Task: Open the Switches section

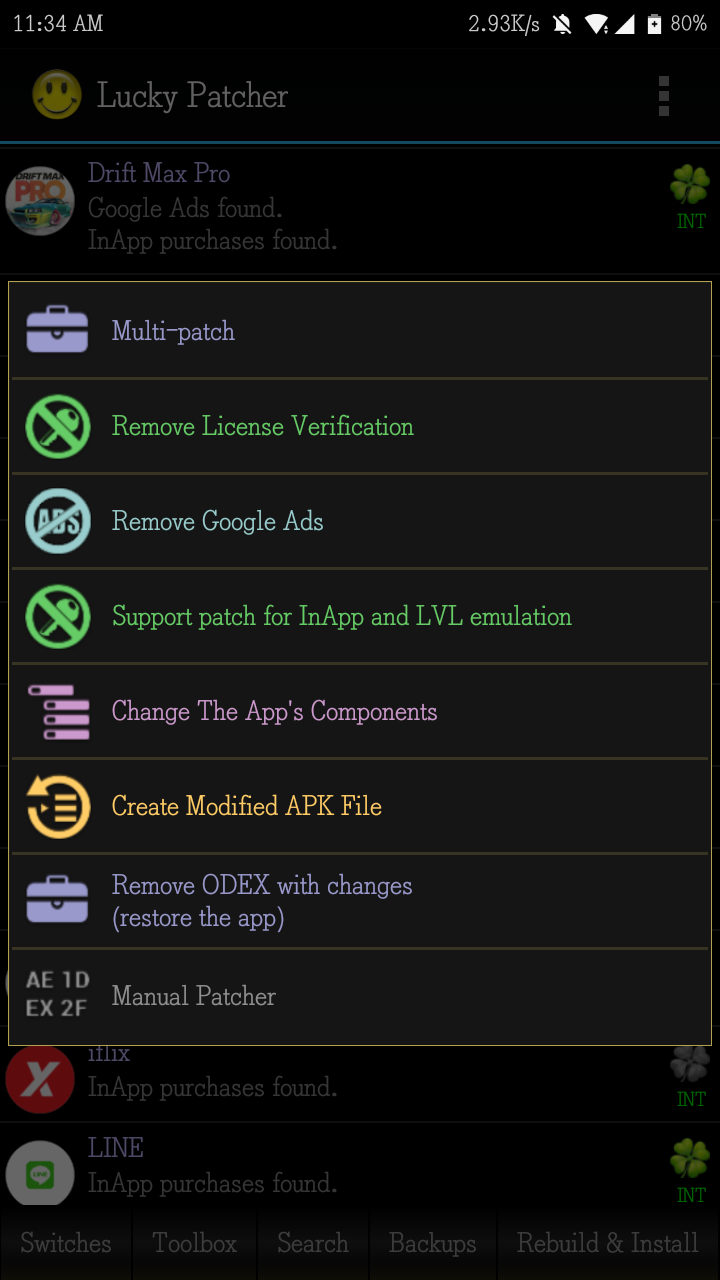Action: tap(65, 1243)
